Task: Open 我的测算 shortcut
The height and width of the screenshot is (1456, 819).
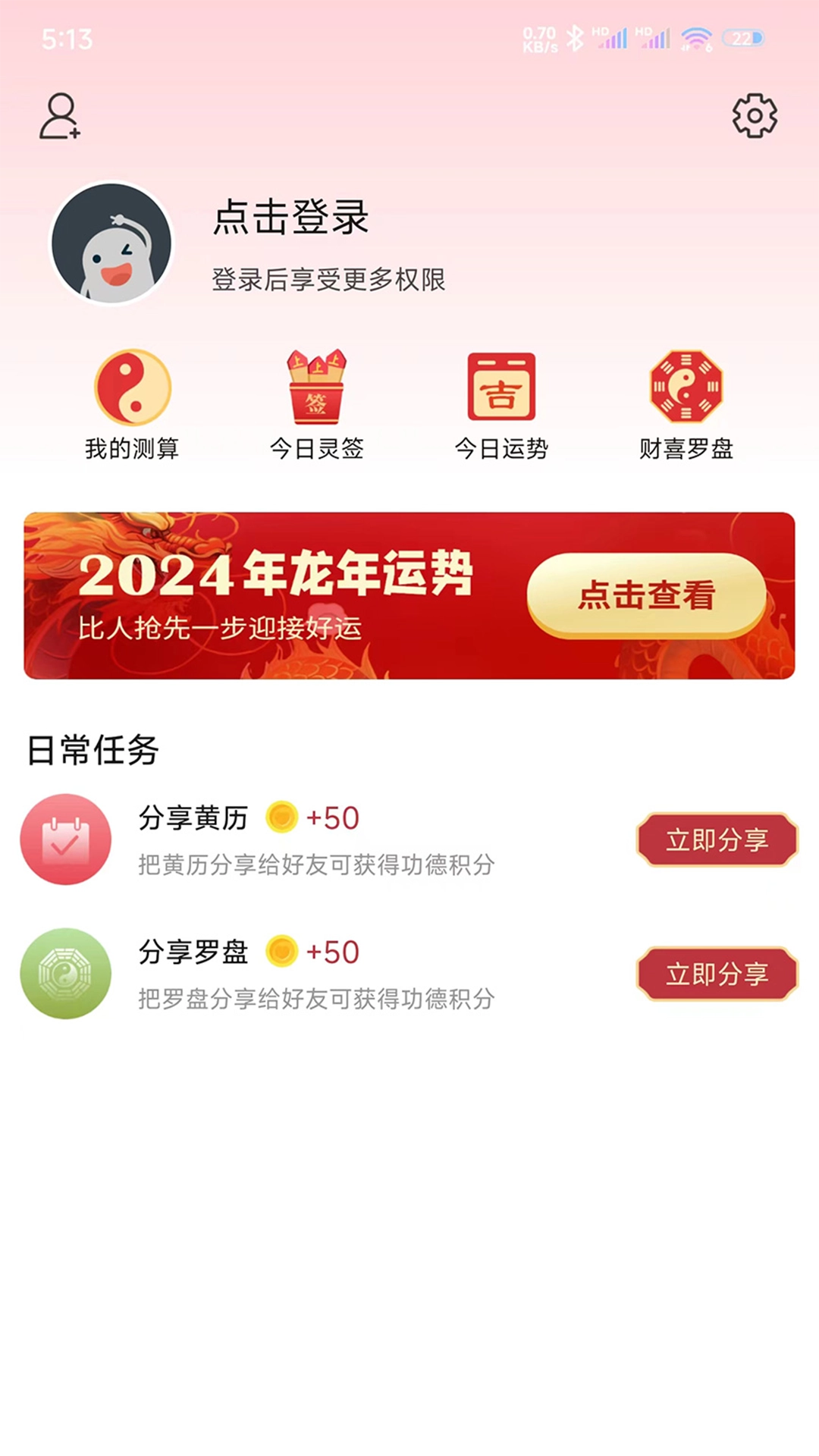Action: click(x=133, y=406)
